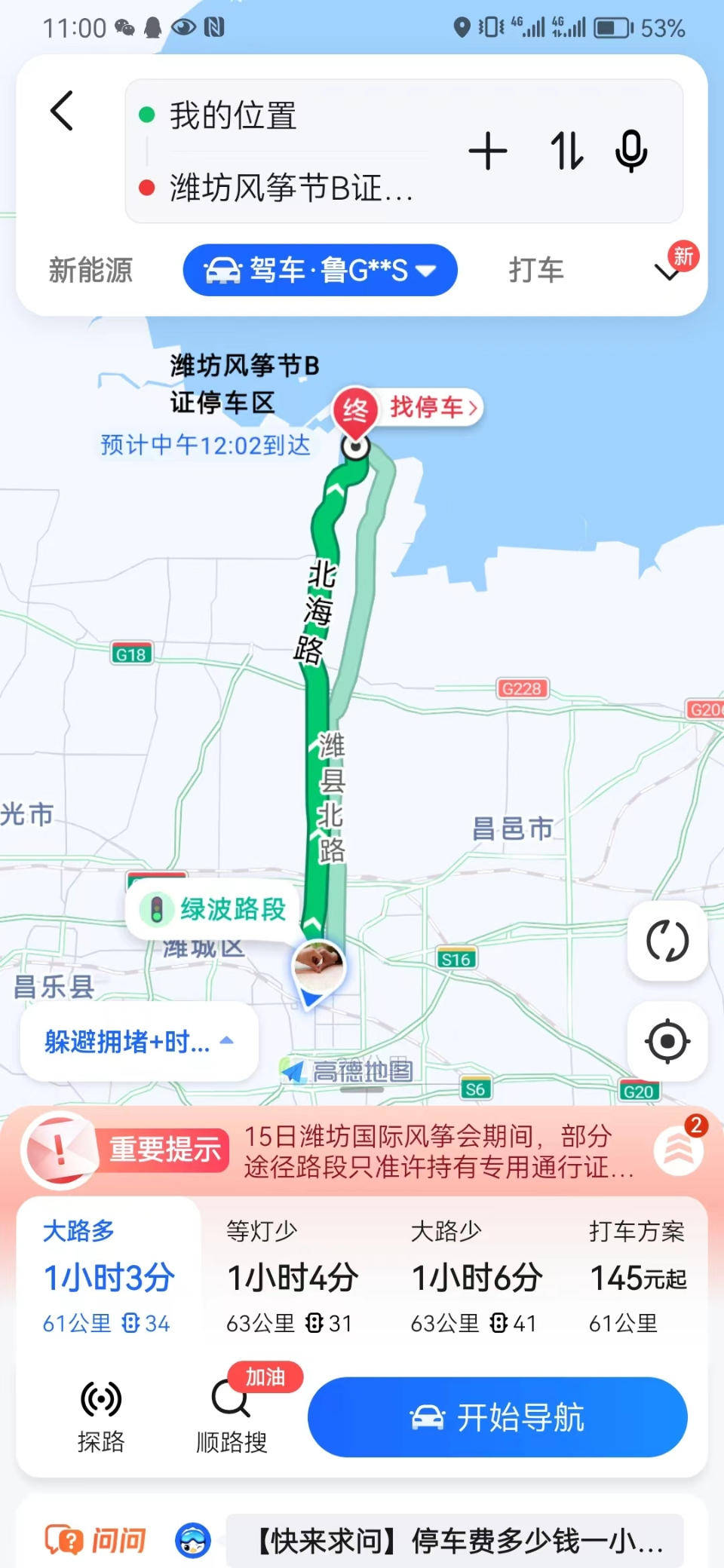Screen dimensions: 724x1568
Task: Switch to the 打车 tab
Action: click(x=536, y=270)
